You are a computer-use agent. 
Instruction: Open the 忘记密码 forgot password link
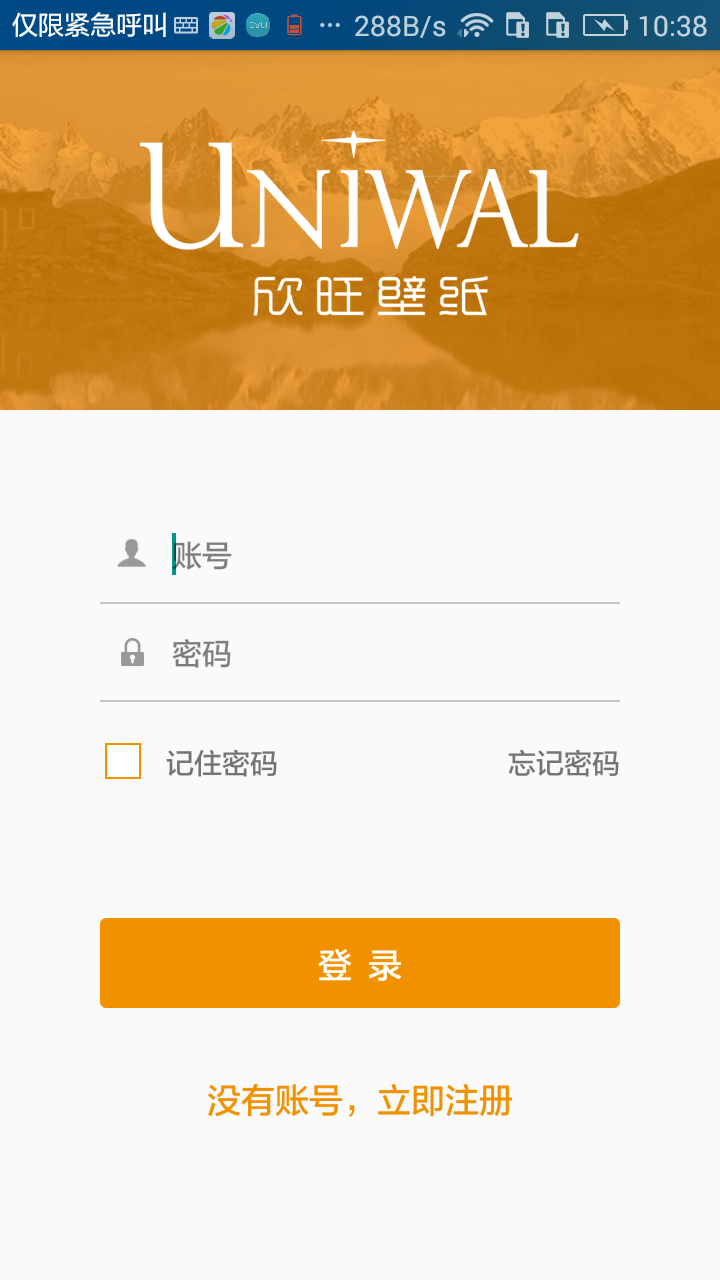point(563,764)
